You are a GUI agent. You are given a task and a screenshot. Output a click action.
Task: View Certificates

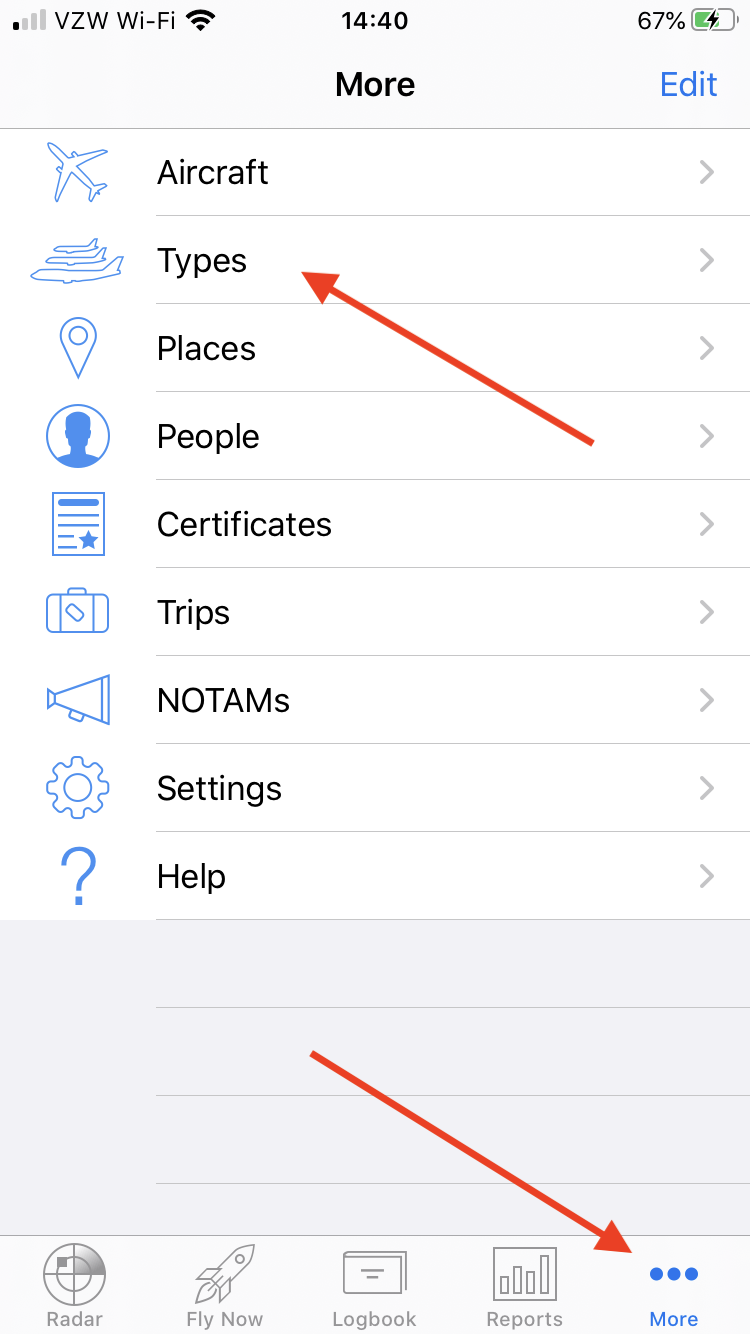click(x=375, y=524)
